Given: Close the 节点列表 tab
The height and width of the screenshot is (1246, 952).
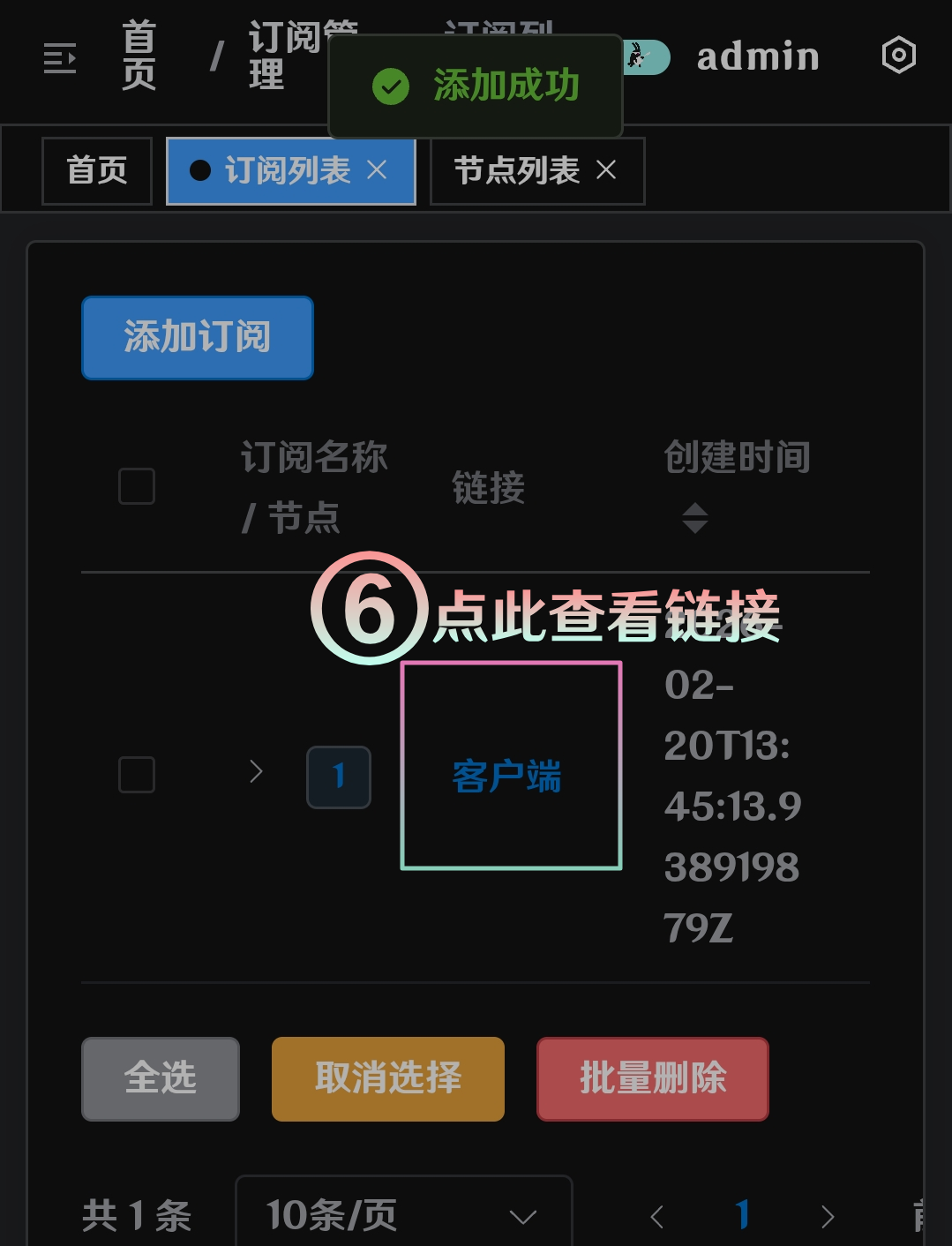Looking at the screenshot, I should tap(606, 170).
